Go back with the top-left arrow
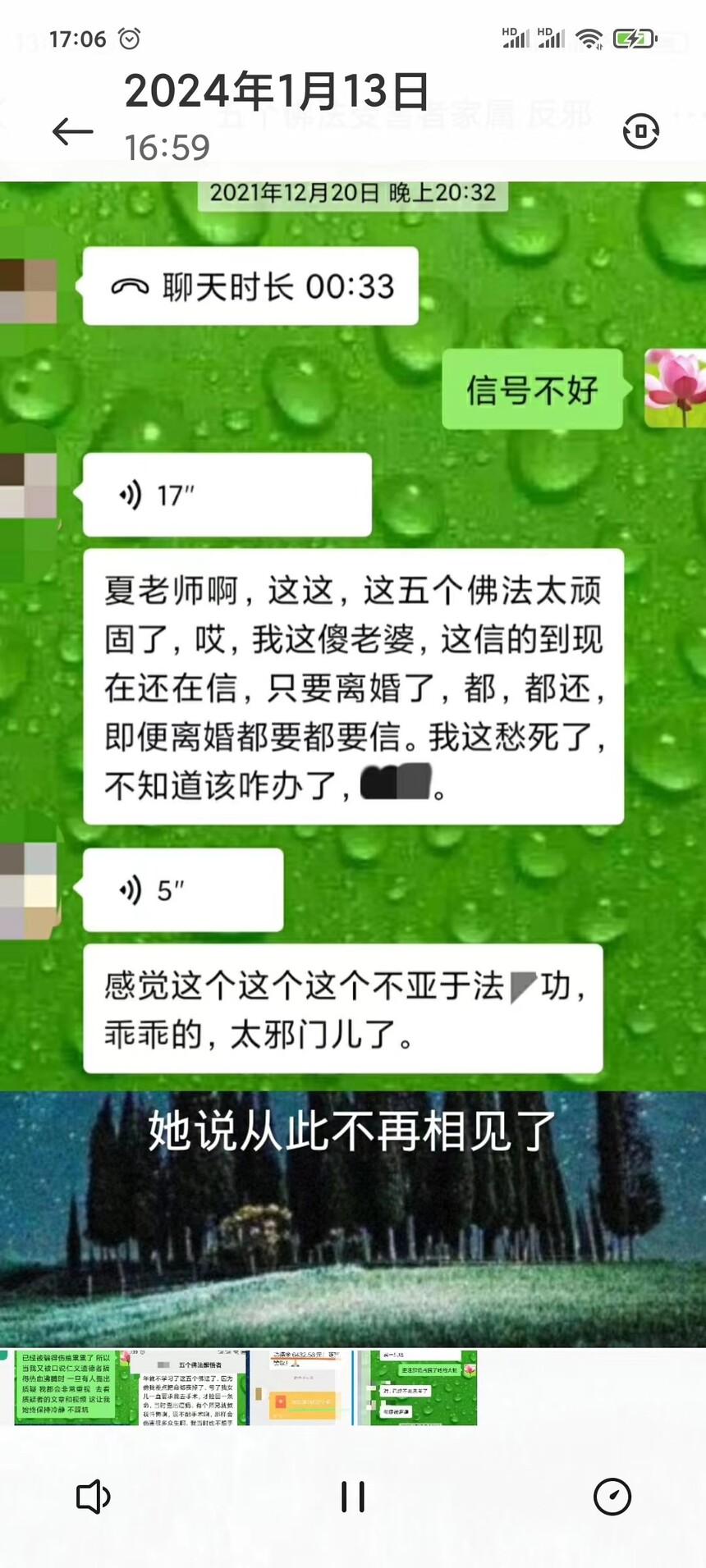 point(72,131)
